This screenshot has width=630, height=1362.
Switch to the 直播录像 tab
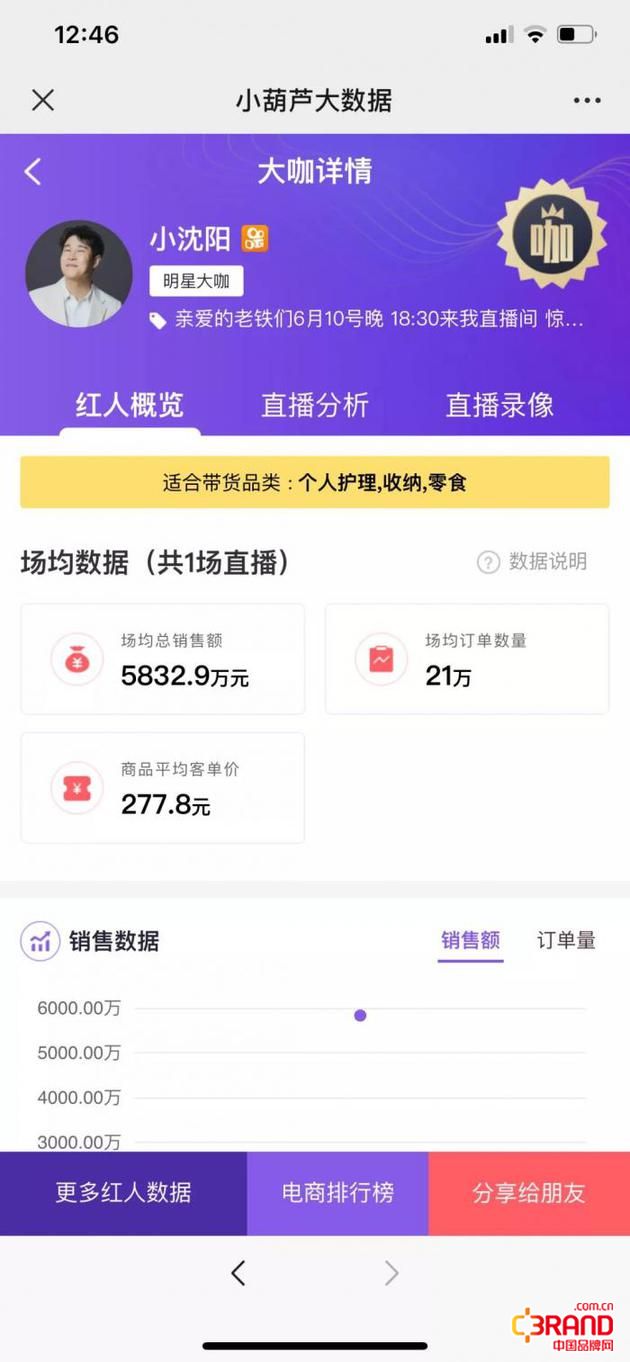point(499,405)
